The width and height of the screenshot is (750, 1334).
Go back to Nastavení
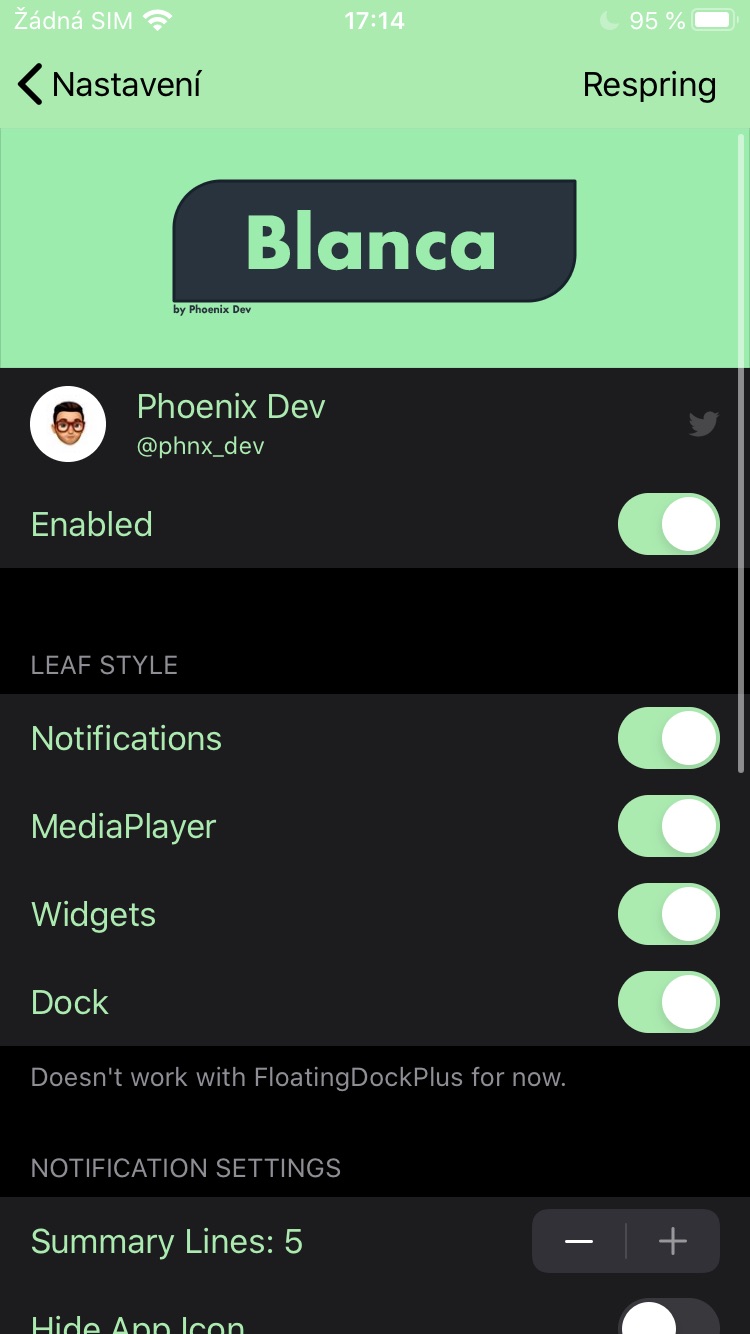110,85
